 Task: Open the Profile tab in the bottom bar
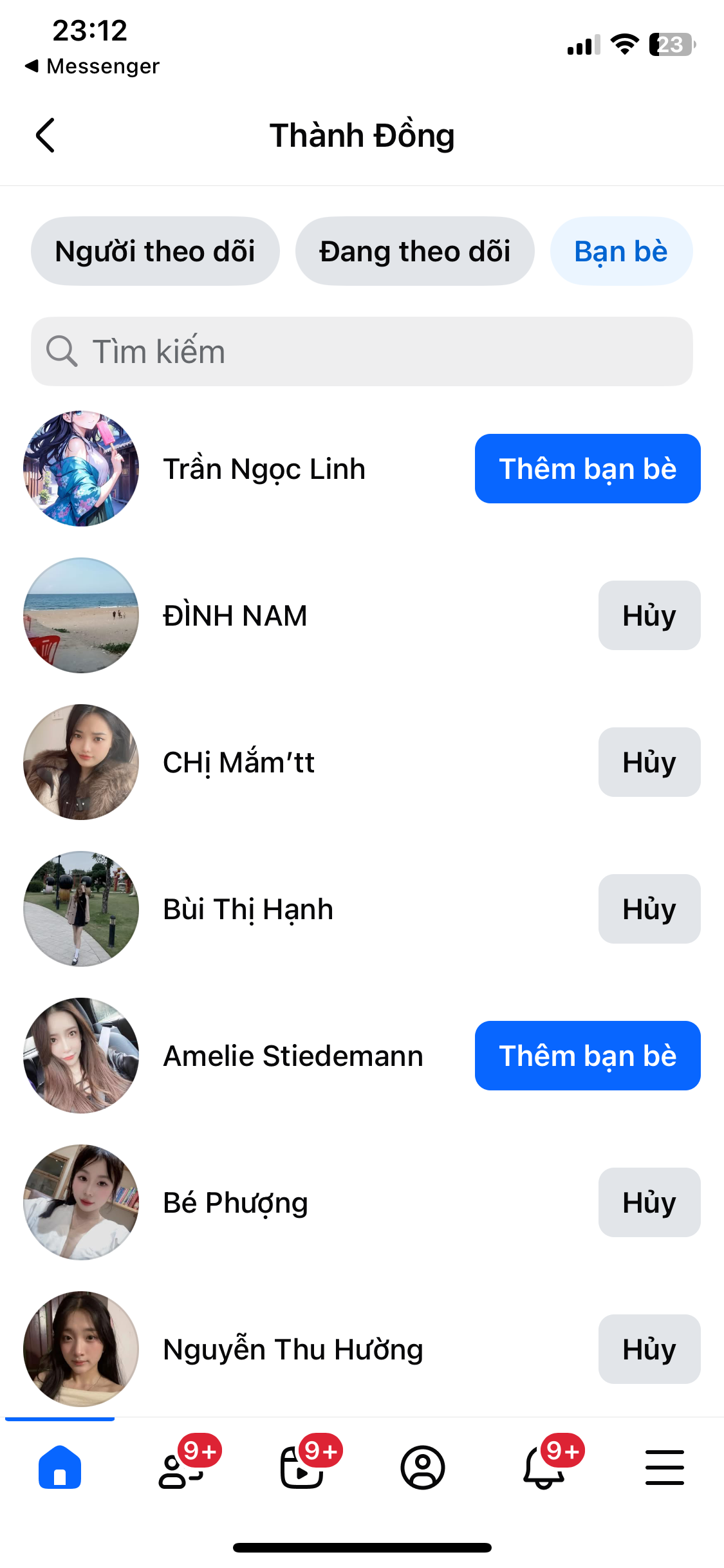click(423, 1468)
